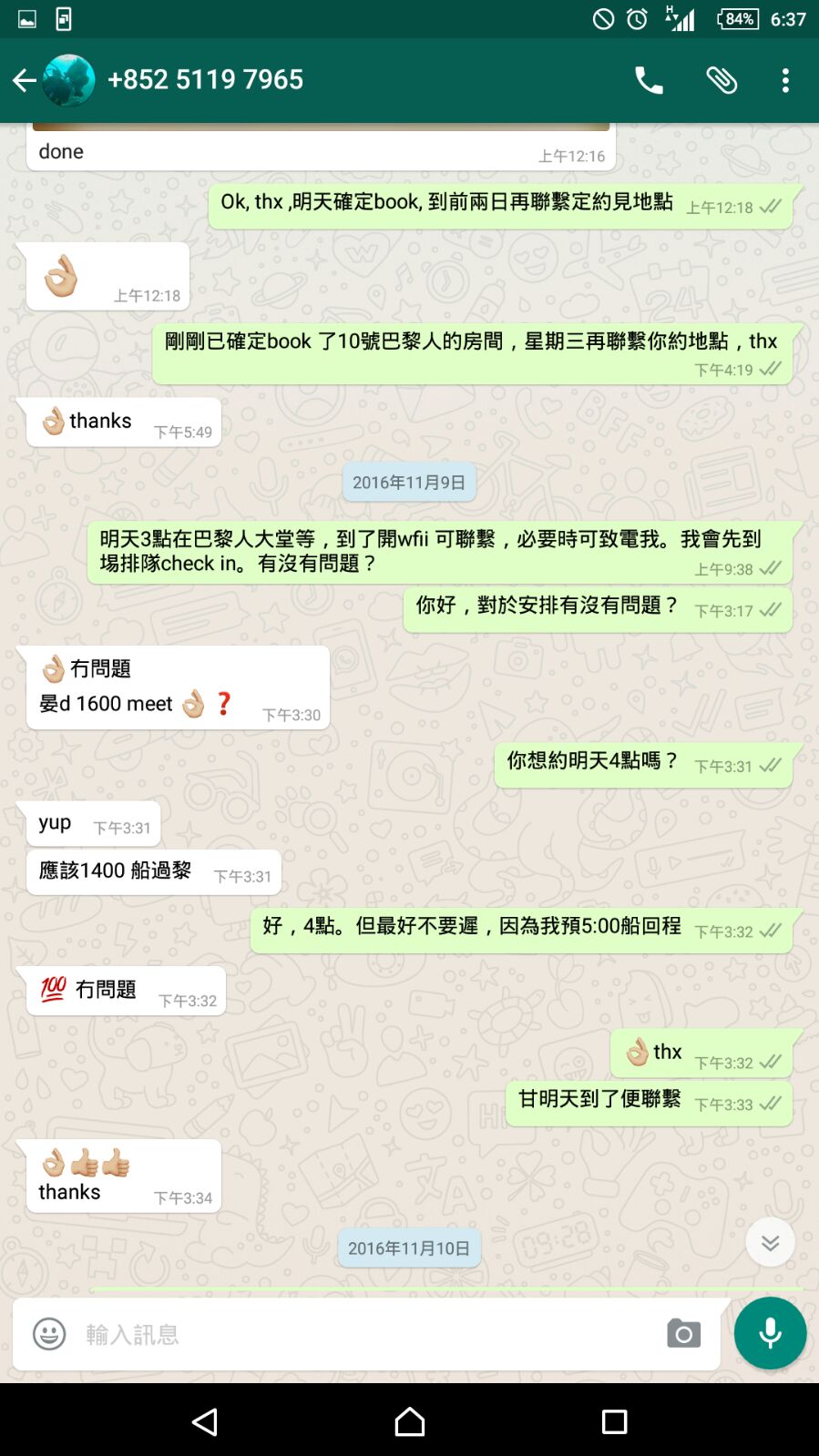The width and height of the screenshot is (819, 1456).
Task: Go back to the chats list
Action: (x=25, y=80)
